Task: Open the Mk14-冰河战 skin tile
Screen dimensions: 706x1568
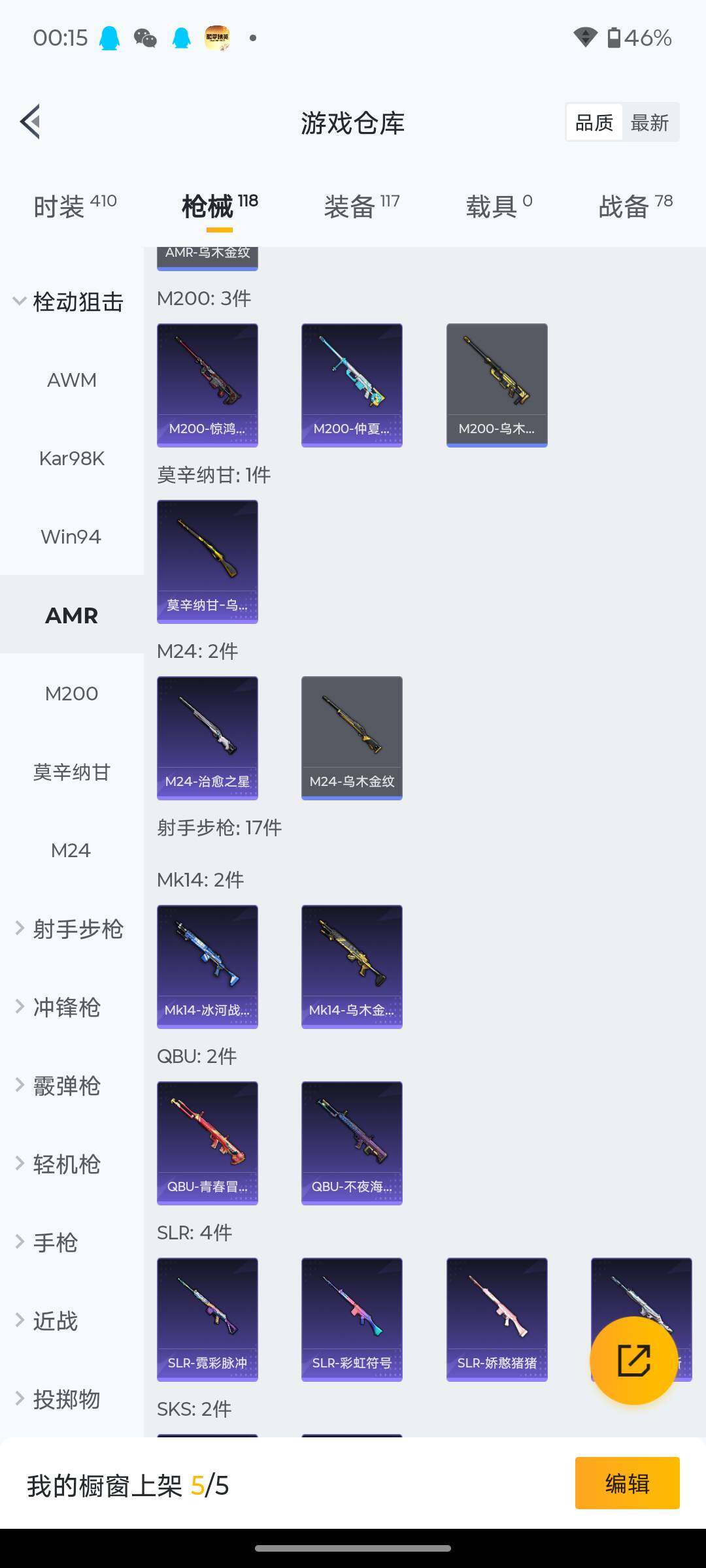Action: click(x=207, y=966)
